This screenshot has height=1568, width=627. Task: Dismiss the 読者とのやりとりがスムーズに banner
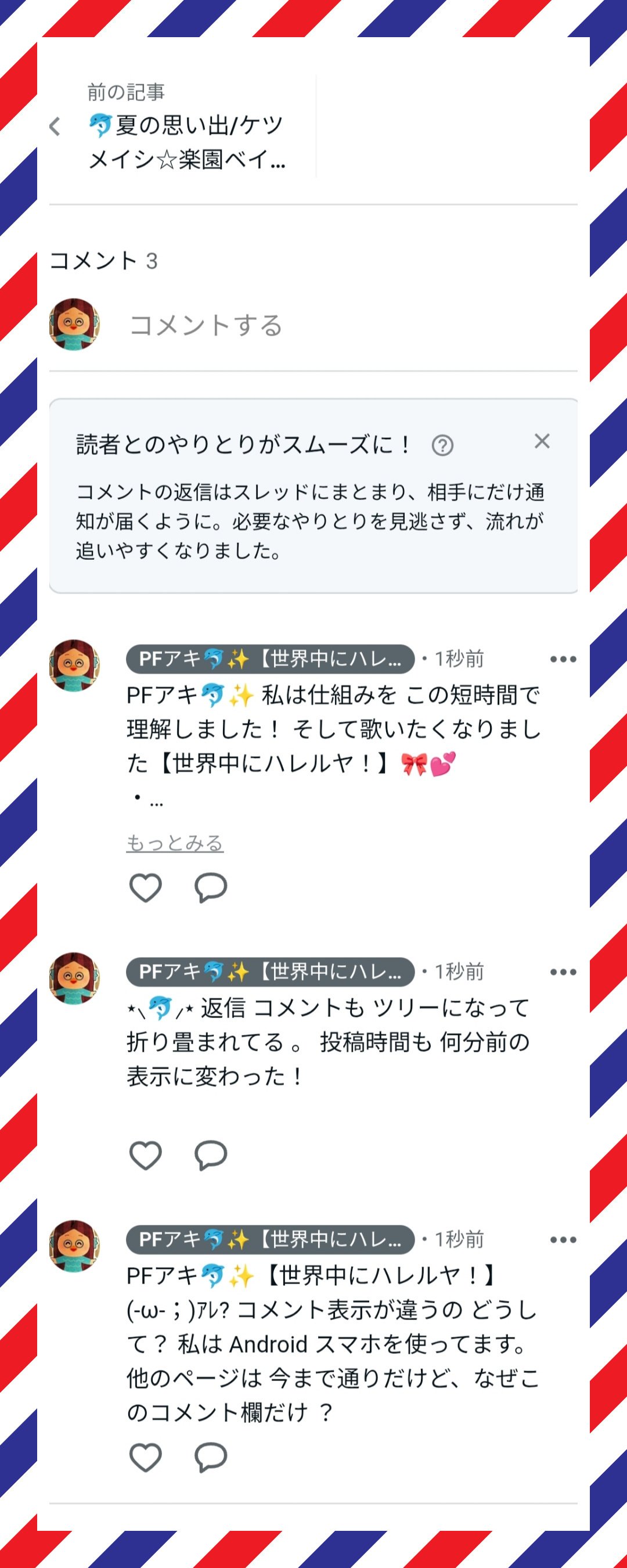tap(542, 441)
